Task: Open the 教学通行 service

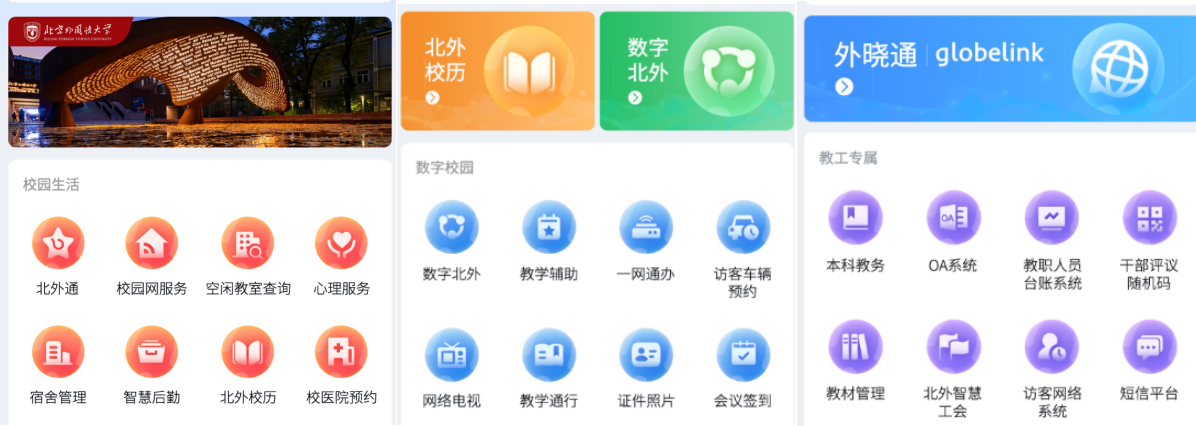Action: [x=549, y=355]
